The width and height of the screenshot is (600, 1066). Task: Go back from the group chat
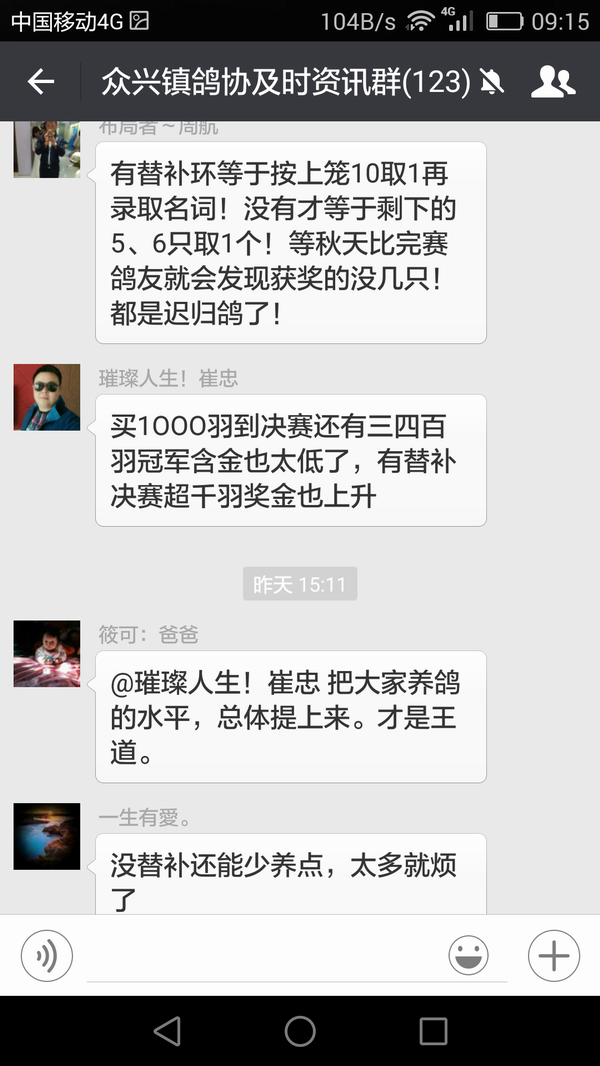click(41, 82)
